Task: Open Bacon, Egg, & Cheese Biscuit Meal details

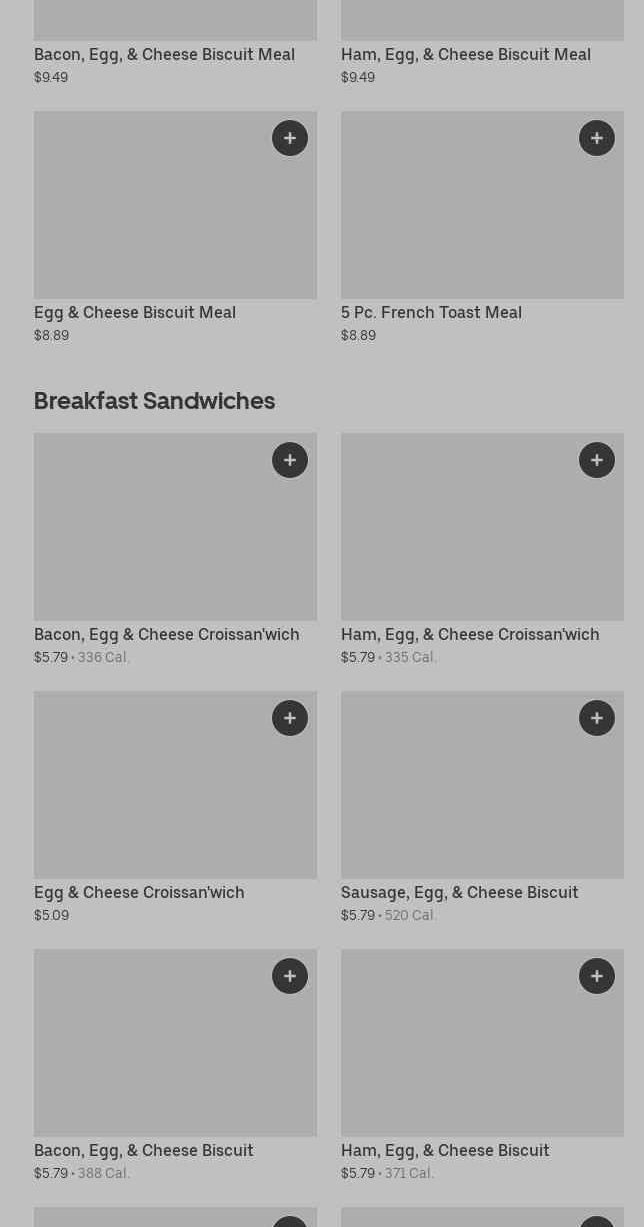Action: 164,54
